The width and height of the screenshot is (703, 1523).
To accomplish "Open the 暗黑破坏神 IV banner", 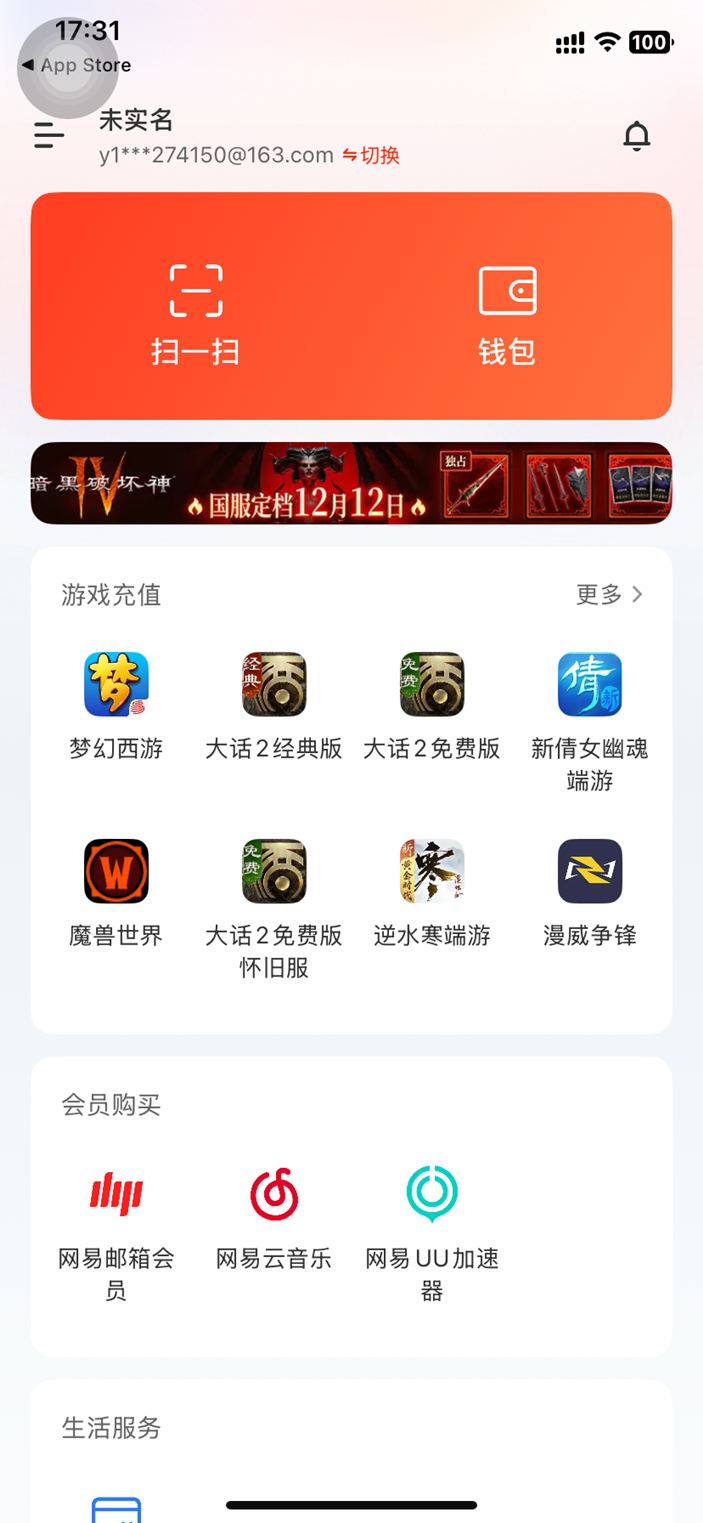I will (x=351, y=483).
